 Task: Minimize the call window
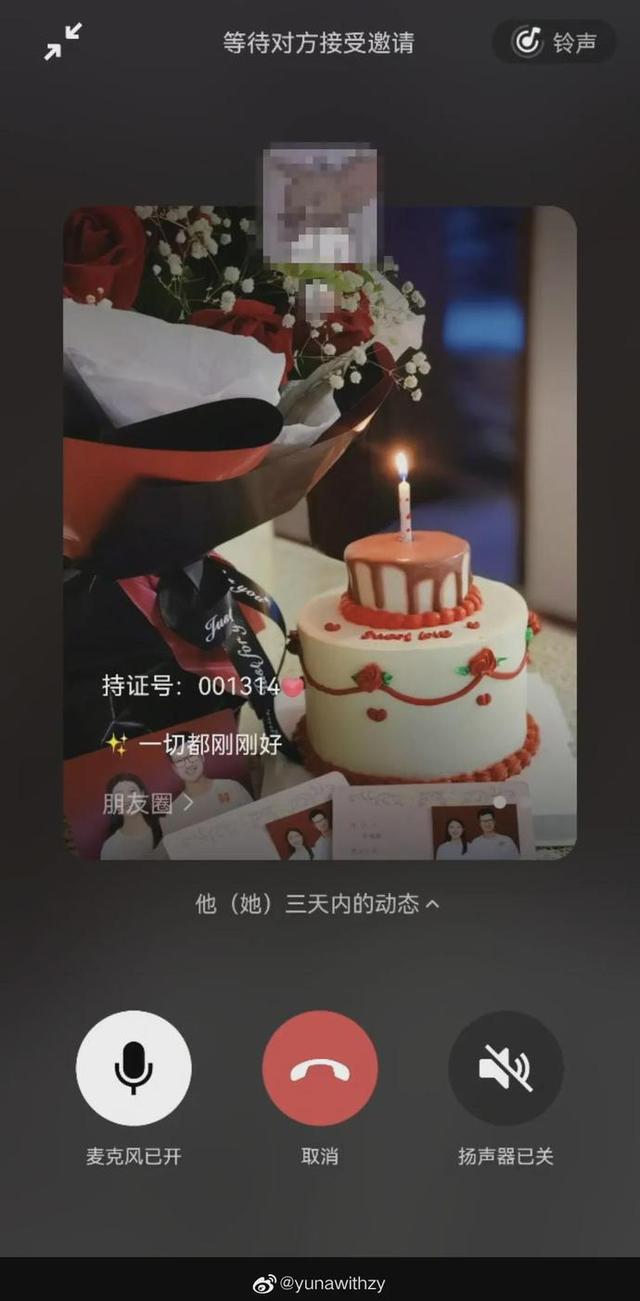coord(63,42)
